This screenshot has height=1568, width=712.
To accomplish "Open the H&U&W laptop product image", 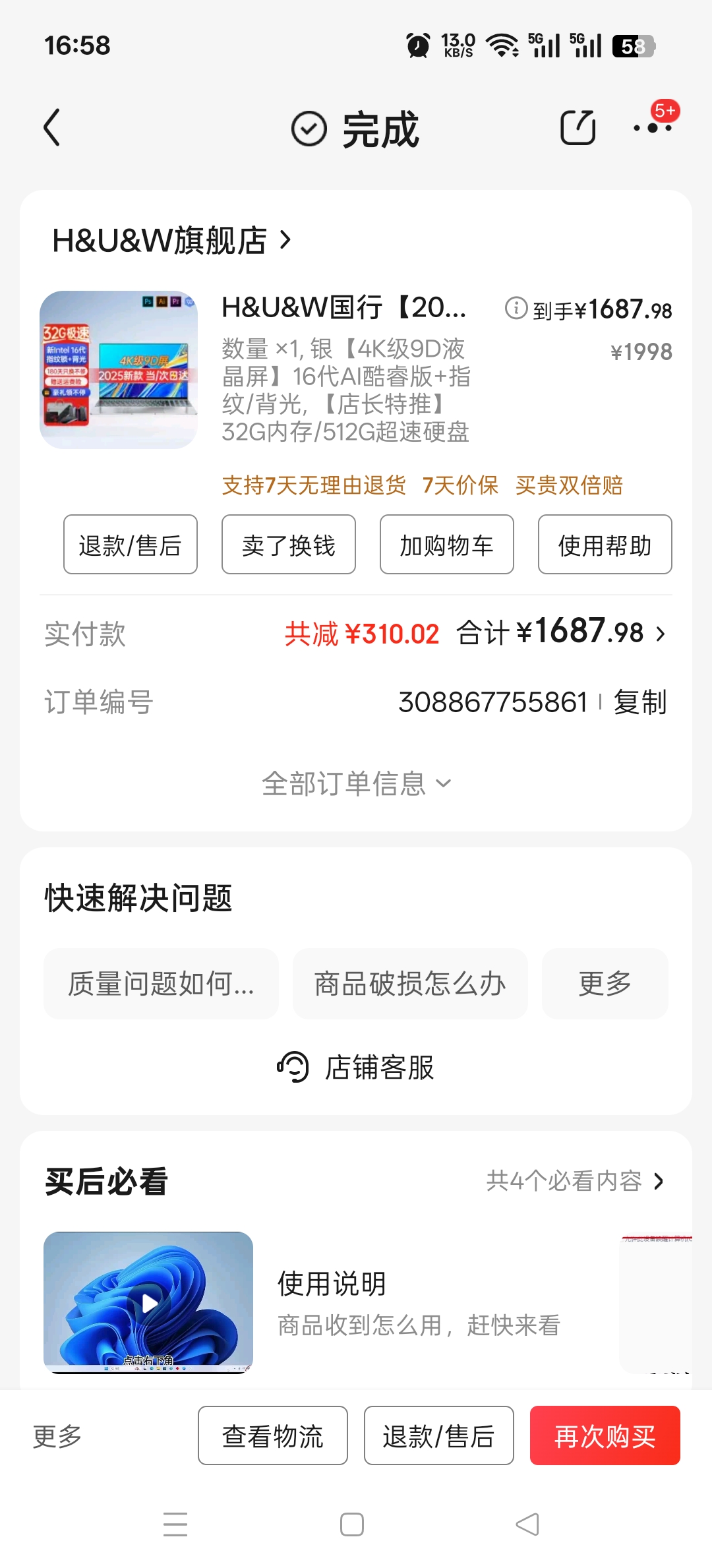I will (x=119, y=370).
